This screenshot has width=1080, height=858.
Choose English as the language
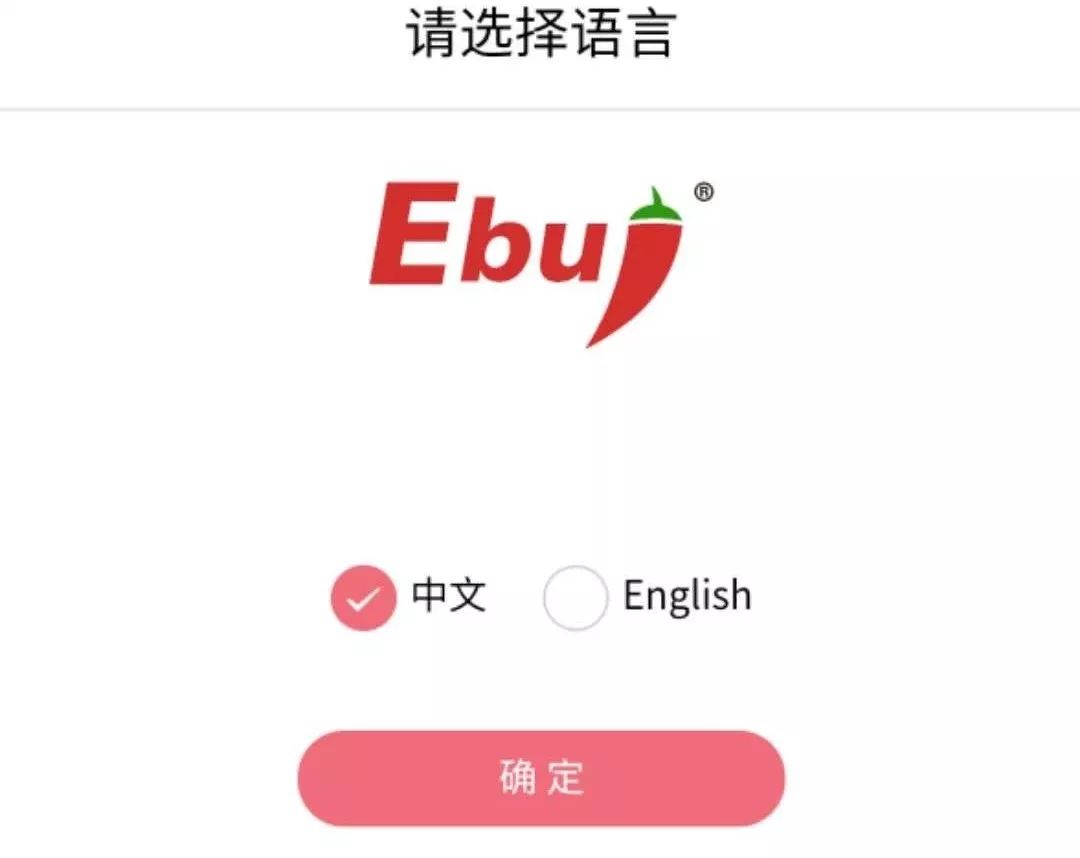pos(575,598)
